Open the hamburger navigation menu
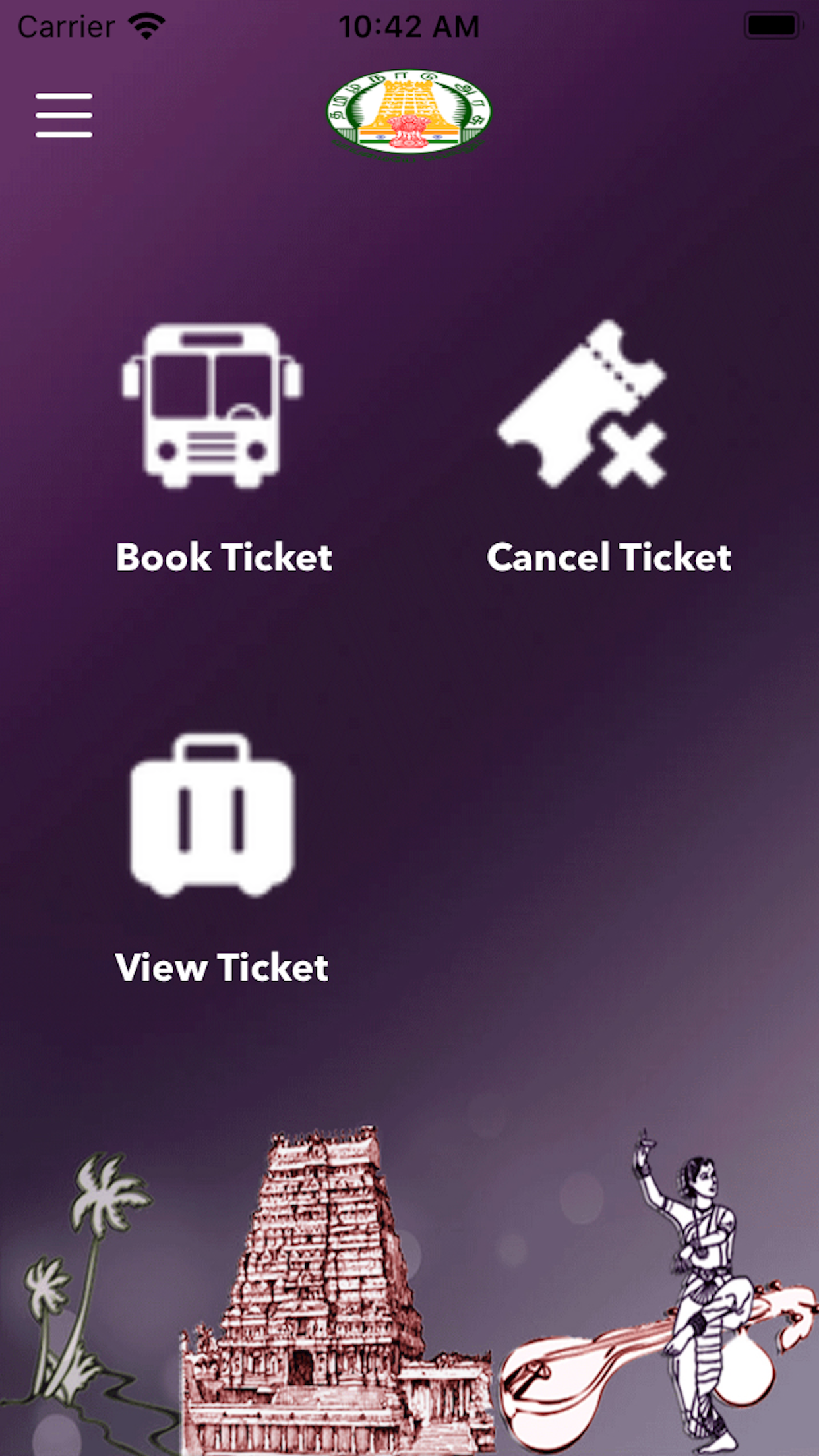 [64, 113]
